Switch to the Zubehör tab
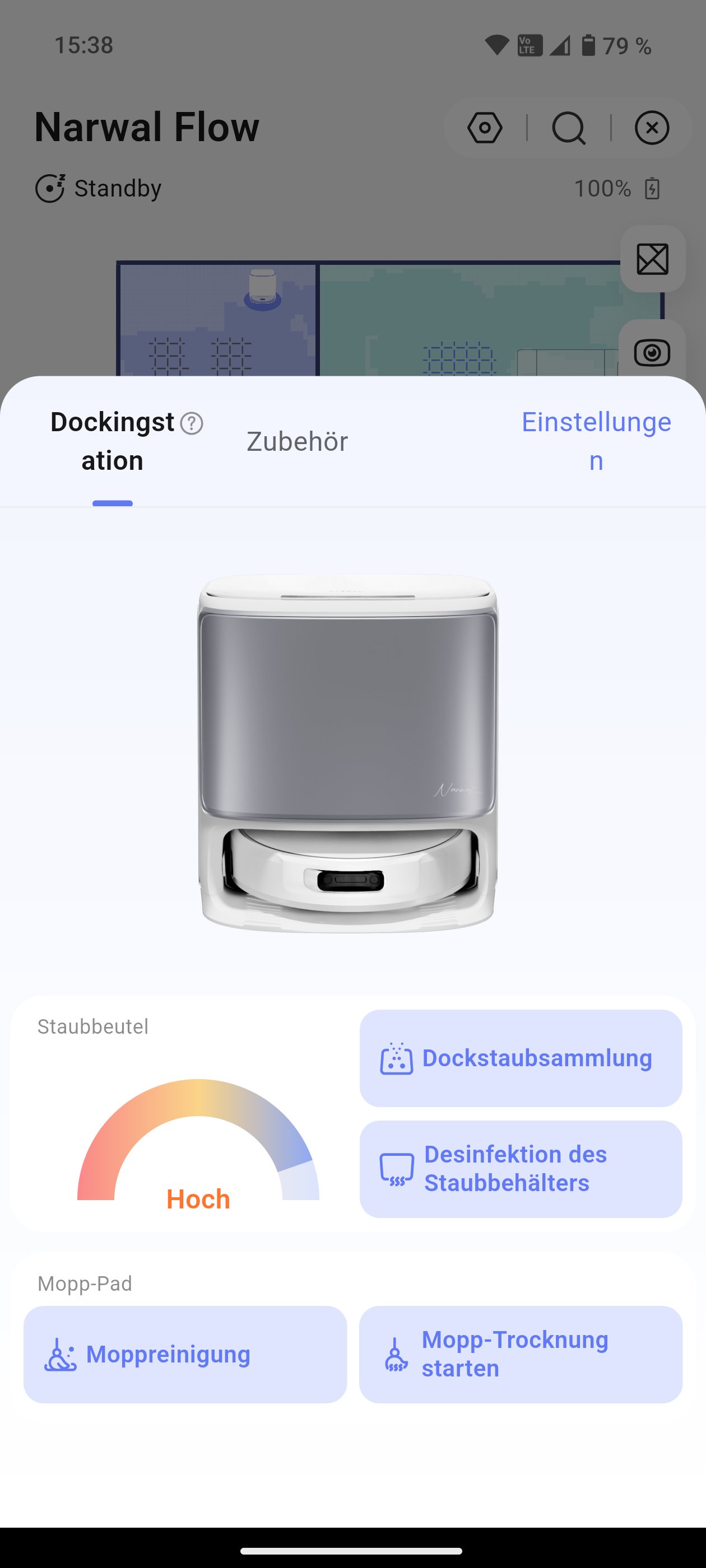The width and height of the screenshot is (706, 1568). tap(298, 441)
